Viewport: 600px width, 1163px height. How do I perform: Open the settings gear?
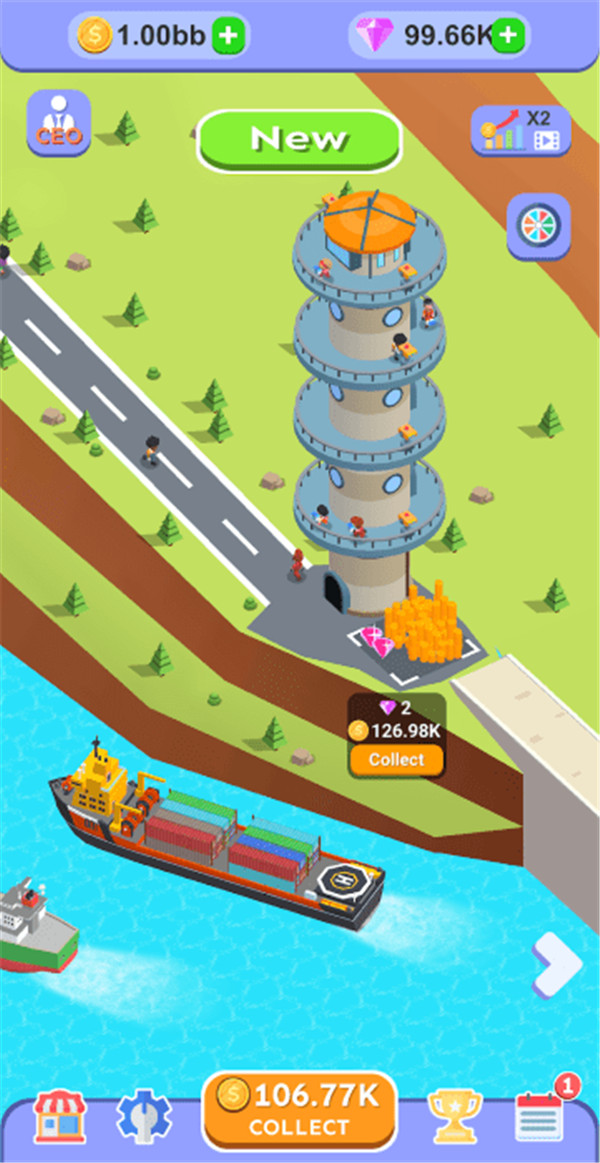[x=144, y=1115]
